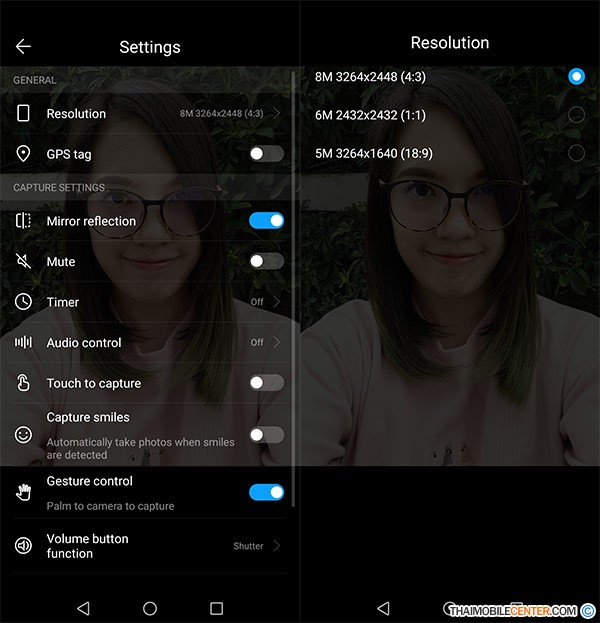600x623 pixels.
Task: Select the 8M 3264x2448 (4:3) resolution
Action: (575, 77)
